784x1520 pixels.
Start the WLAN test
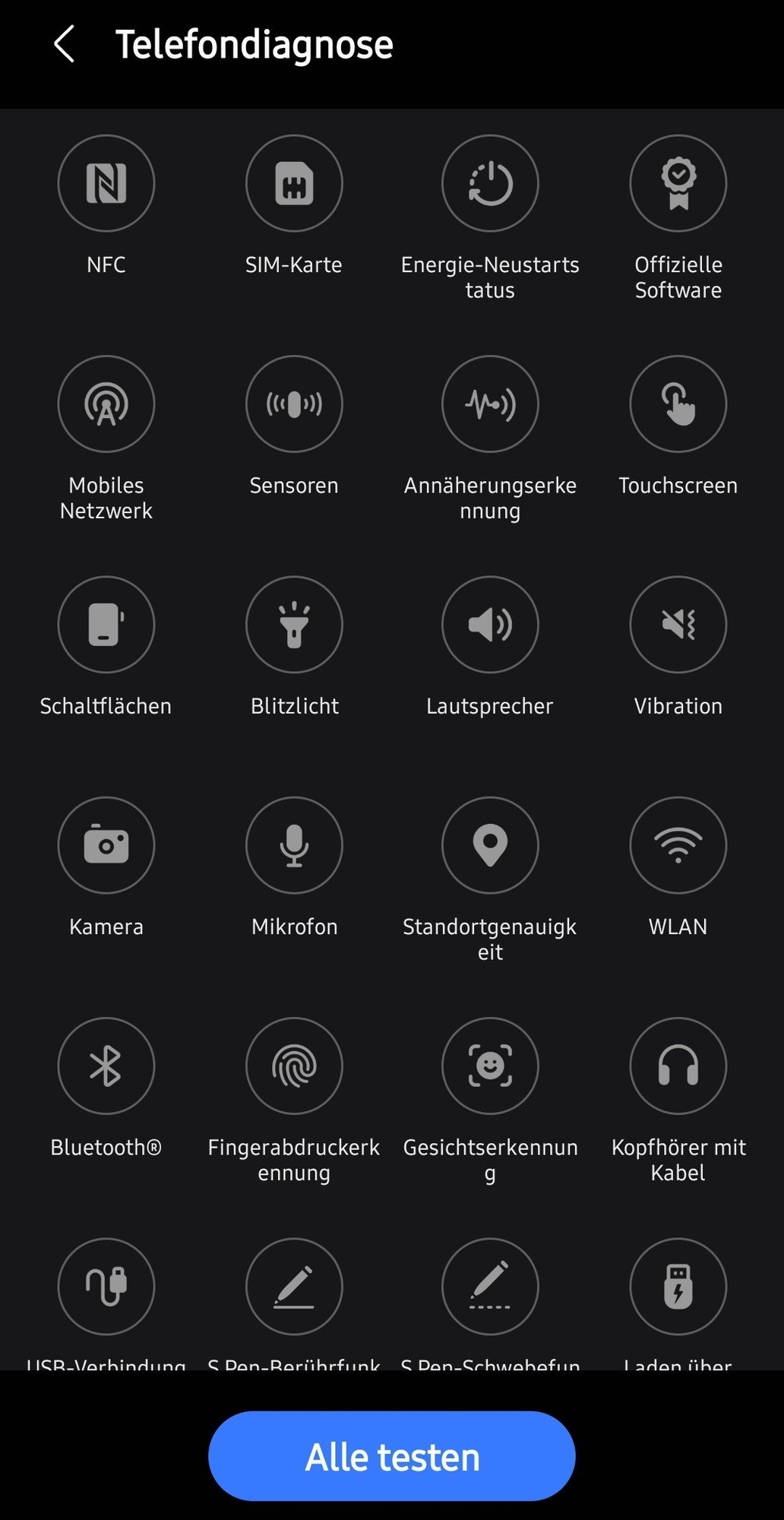[x=678, y=845]
